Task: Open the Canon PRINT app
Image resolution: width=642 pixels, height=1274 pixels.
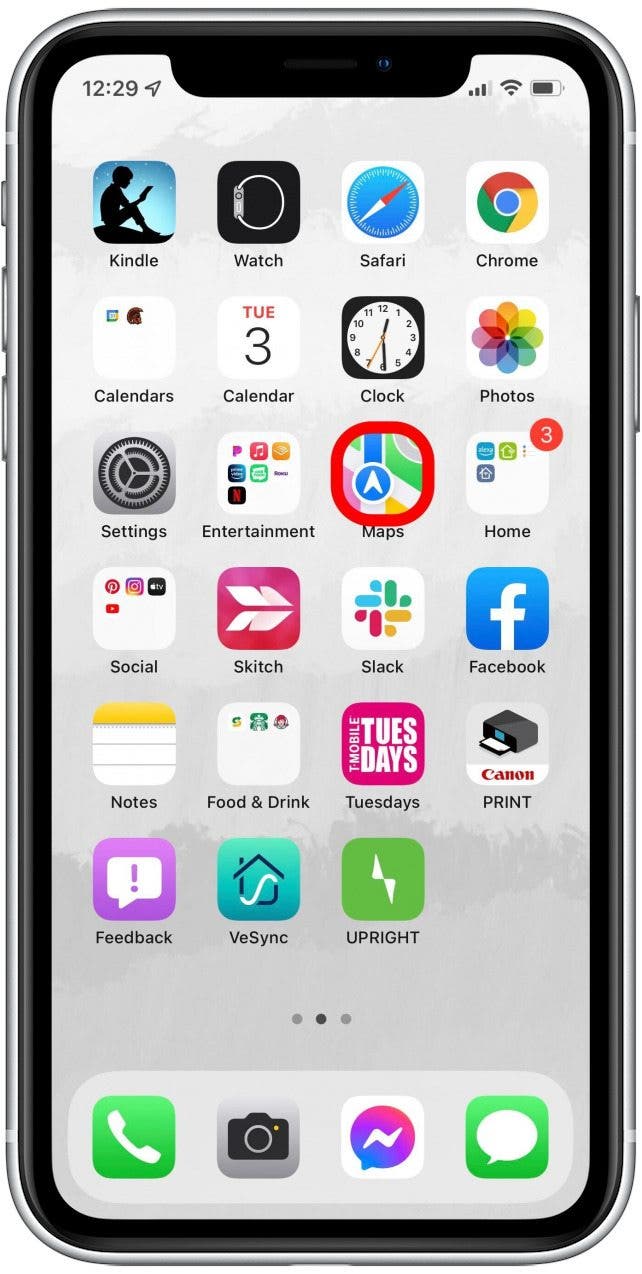Action: (x=507, y=744)
